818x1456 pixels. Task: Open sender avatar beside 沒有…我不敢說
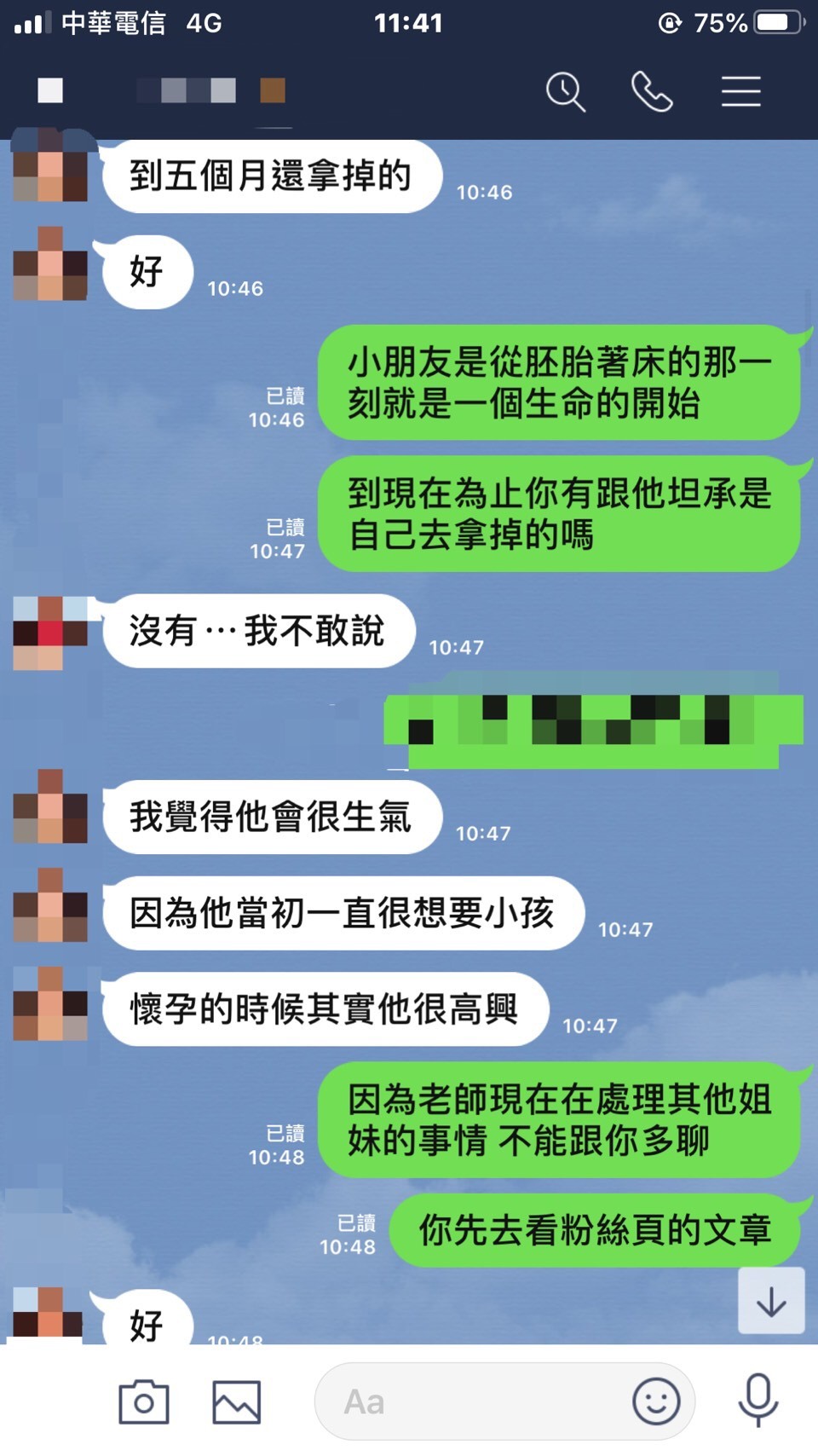pos(50,633)
